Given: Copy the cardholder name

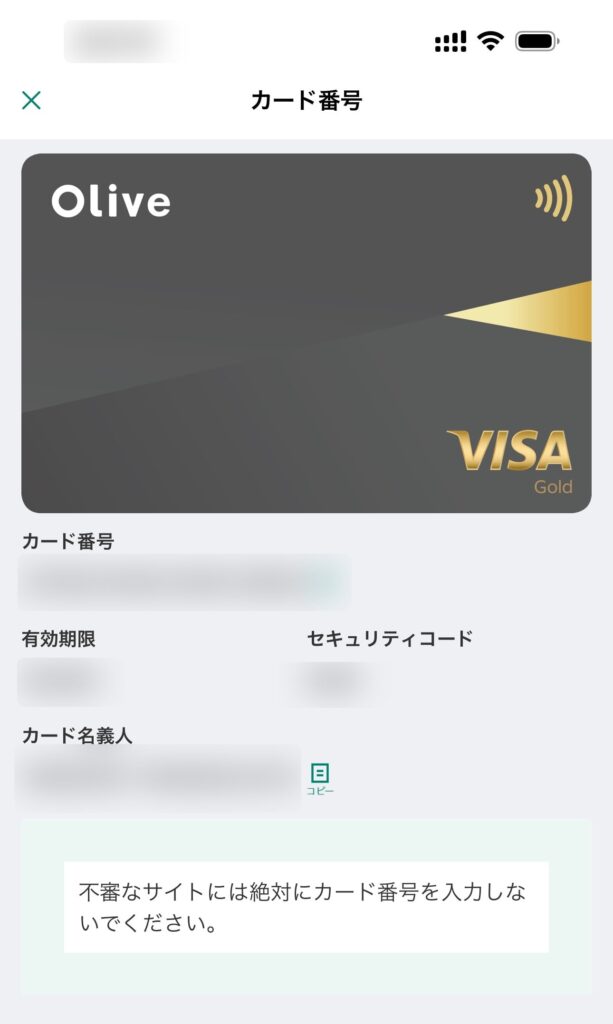Looking at the screenshot, I should tap(320, 778).
